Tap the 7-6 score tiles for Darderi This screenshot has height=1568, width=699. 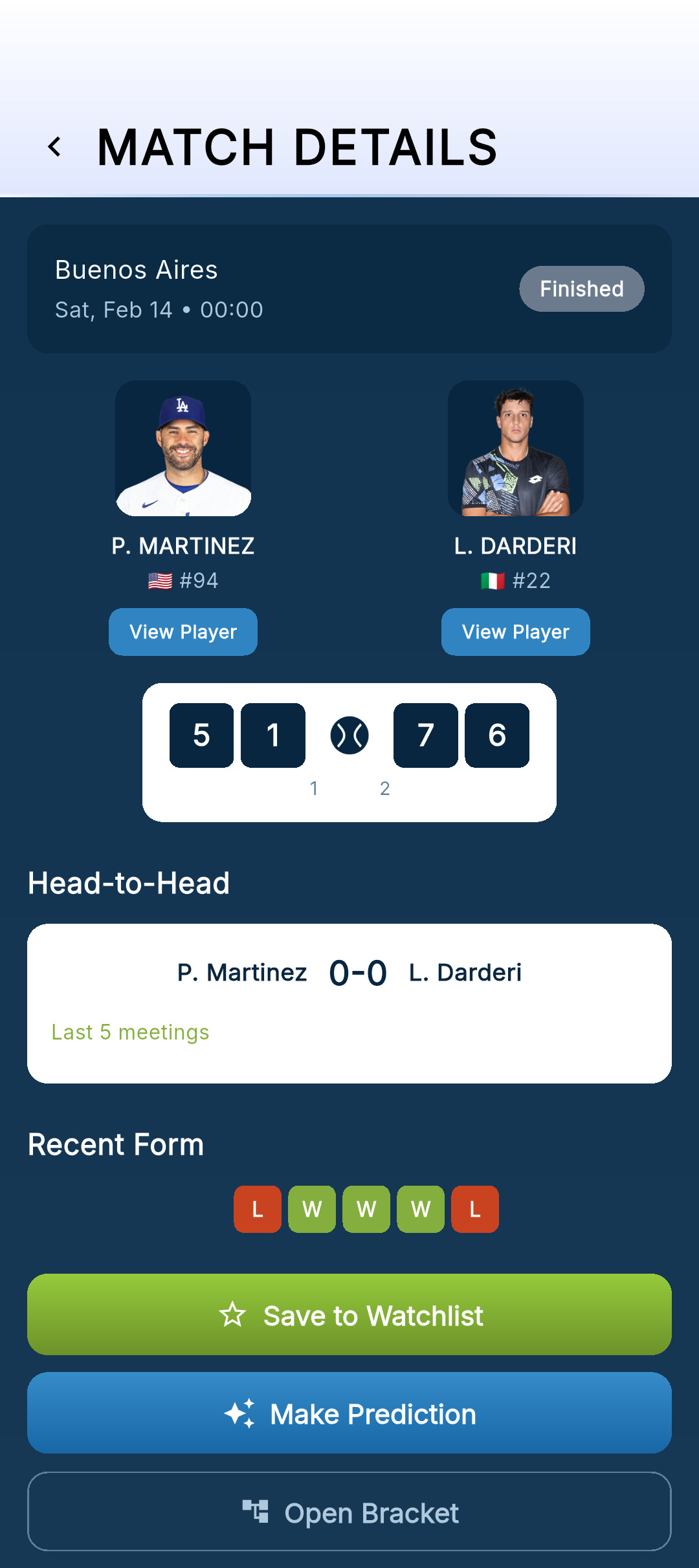click(461, 735)
